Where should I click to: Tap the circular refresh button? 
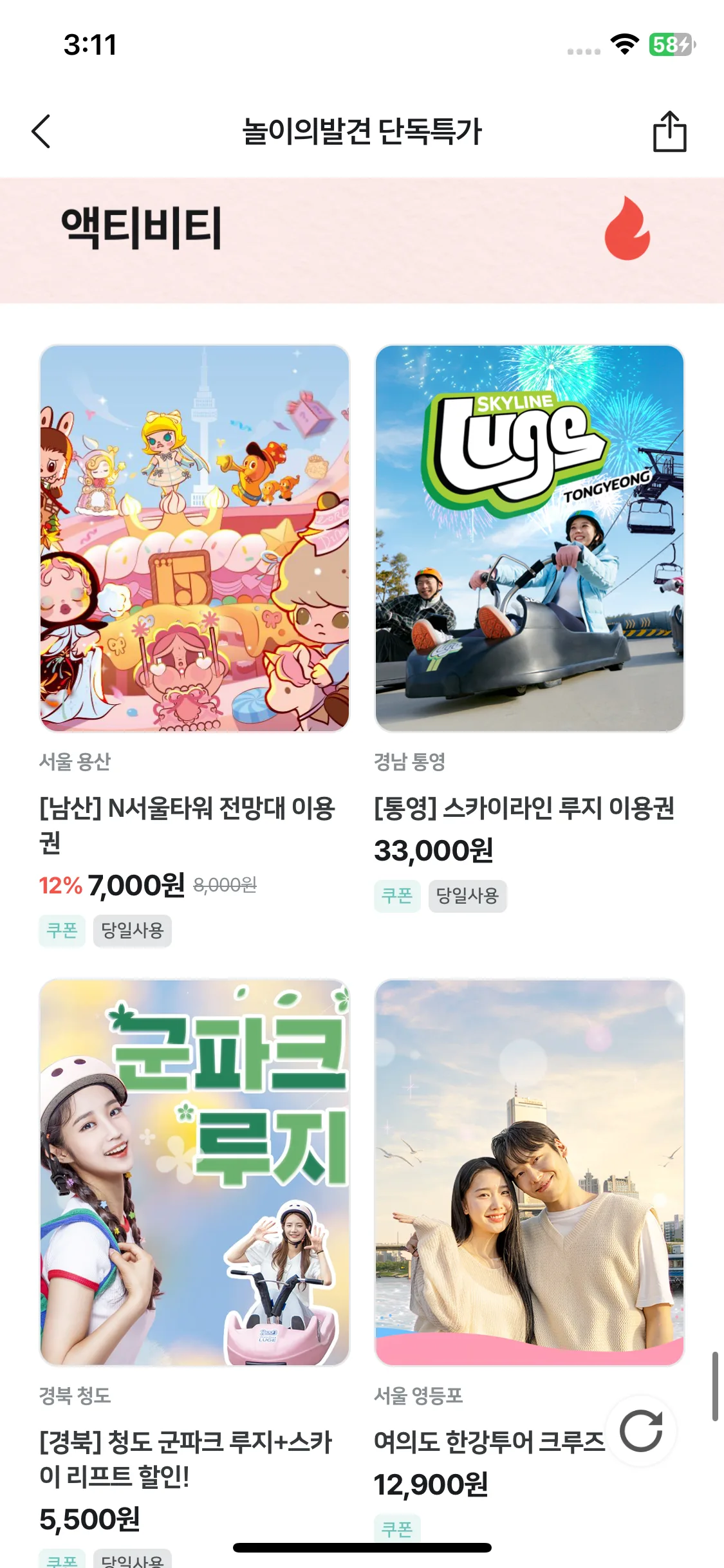tap(641, 1430)
